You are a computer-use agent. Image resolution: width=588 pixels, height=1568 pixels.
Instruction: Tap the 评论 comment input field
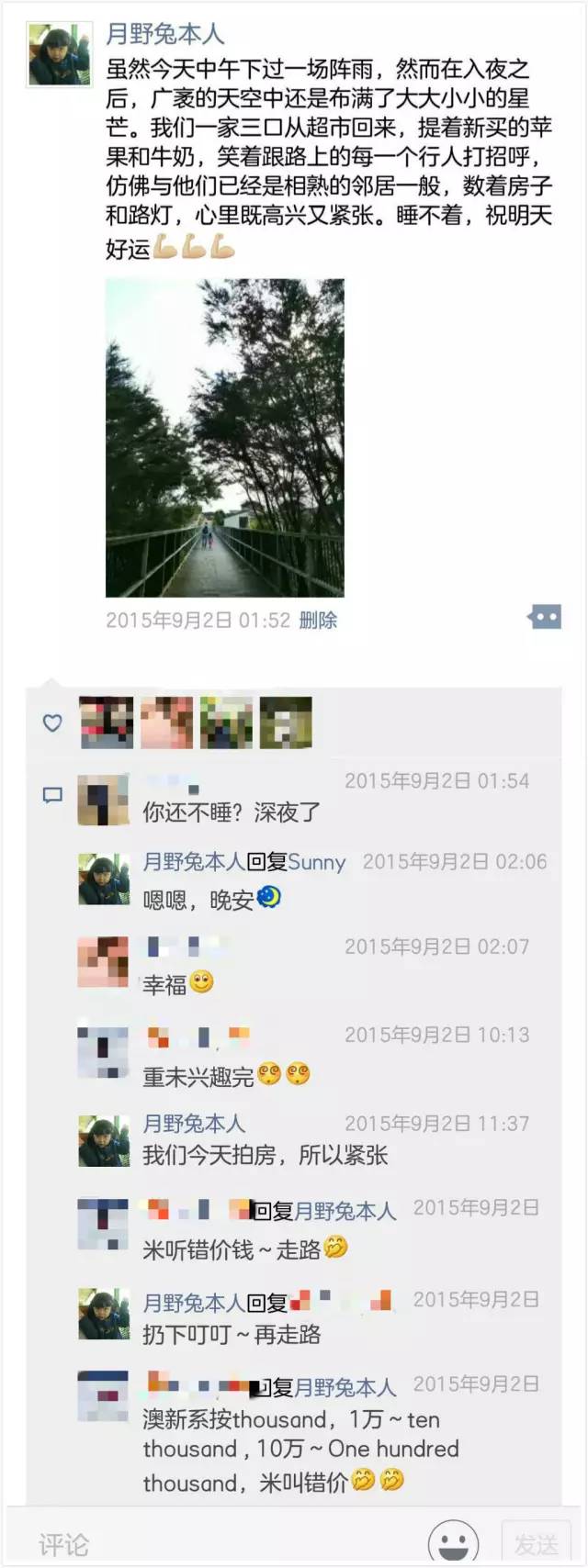pos(220,1544)
